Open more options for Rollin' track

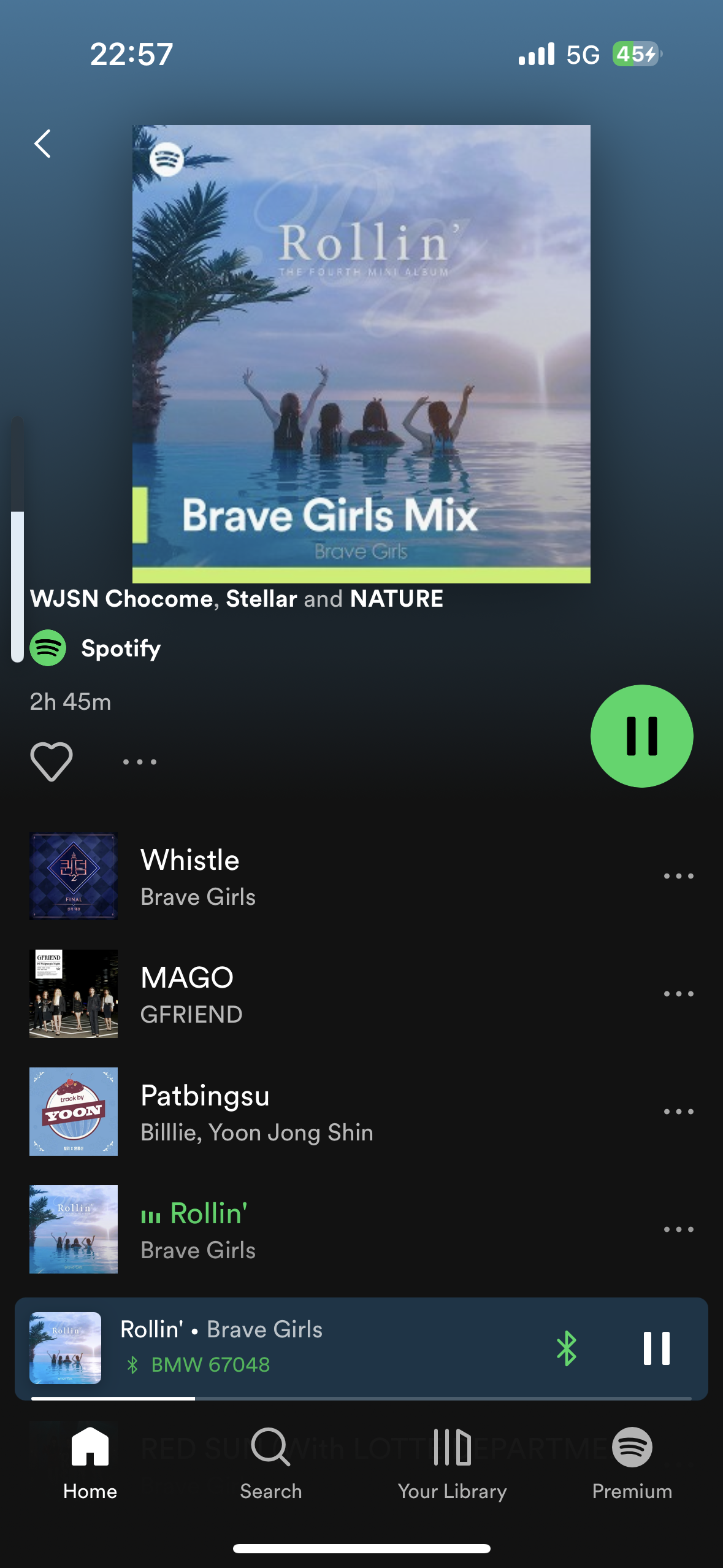(x=678, y=1229)
